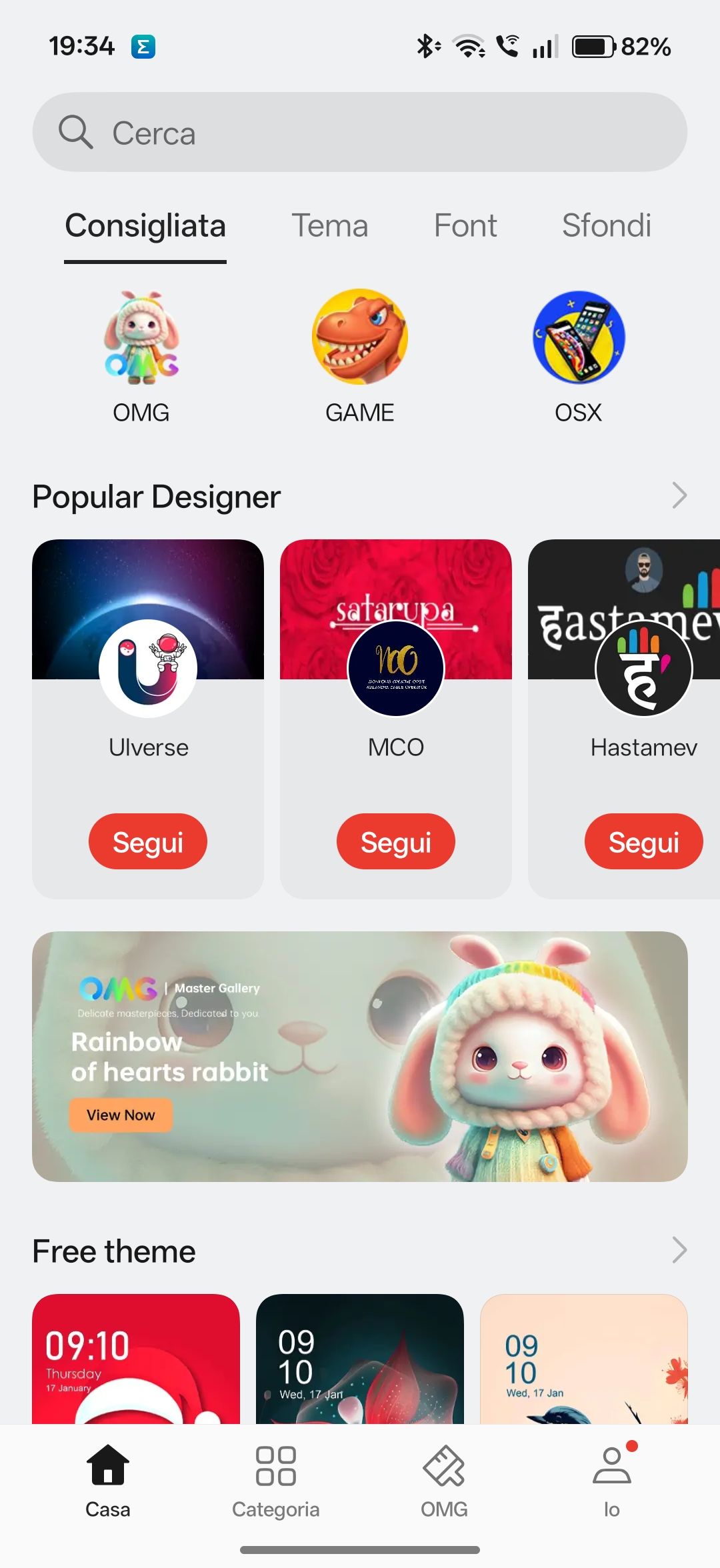Select the Sfondi tab
Viewport: 720px width, 1568px height.
click(x=606, y=225)
